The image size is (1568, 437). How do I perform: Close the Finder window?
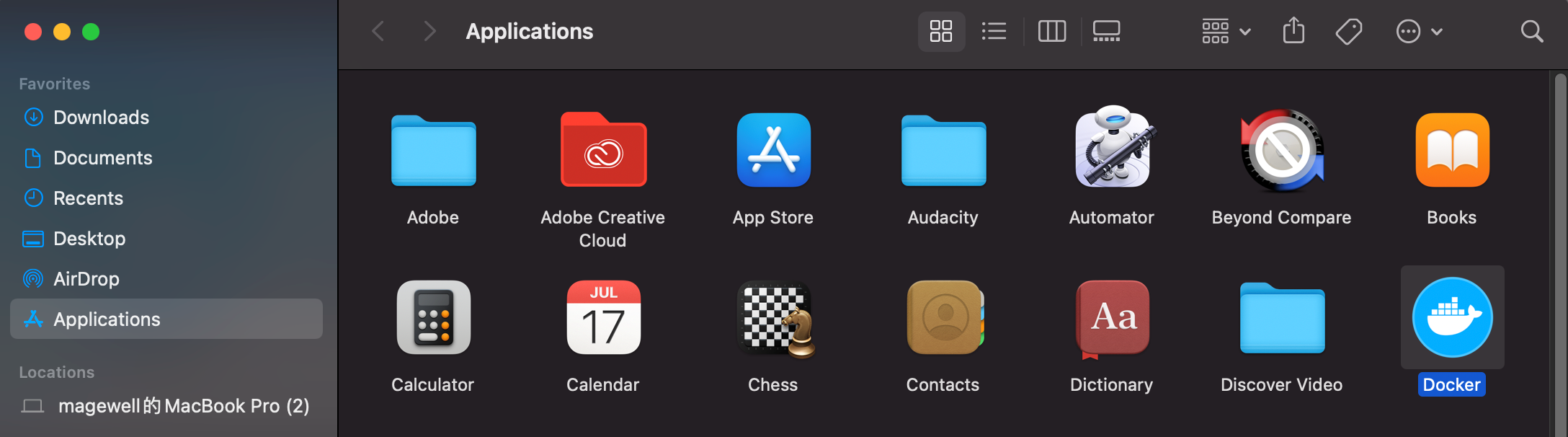click(x=33, y=32)
